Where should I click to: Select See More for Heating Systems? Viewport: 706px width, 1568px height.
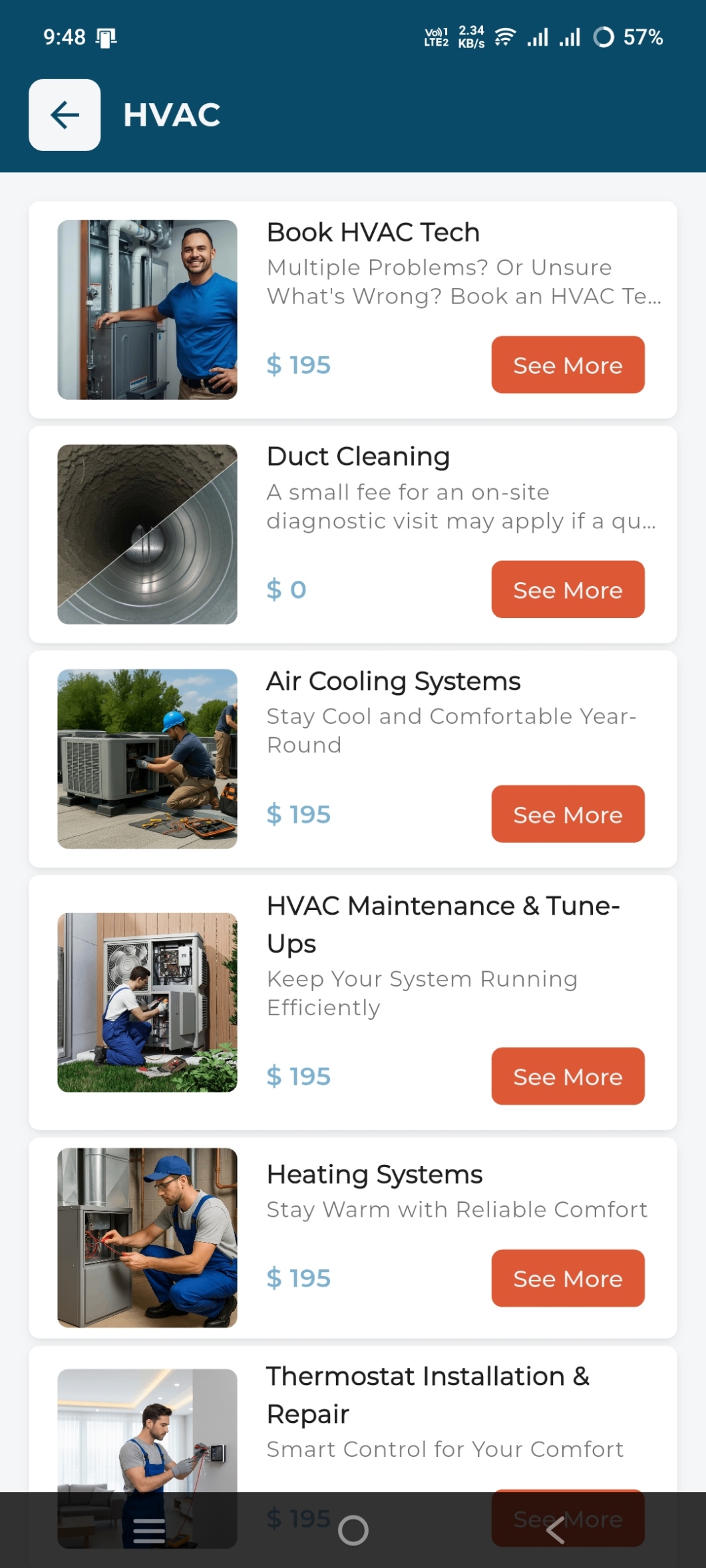(568, 1278)
